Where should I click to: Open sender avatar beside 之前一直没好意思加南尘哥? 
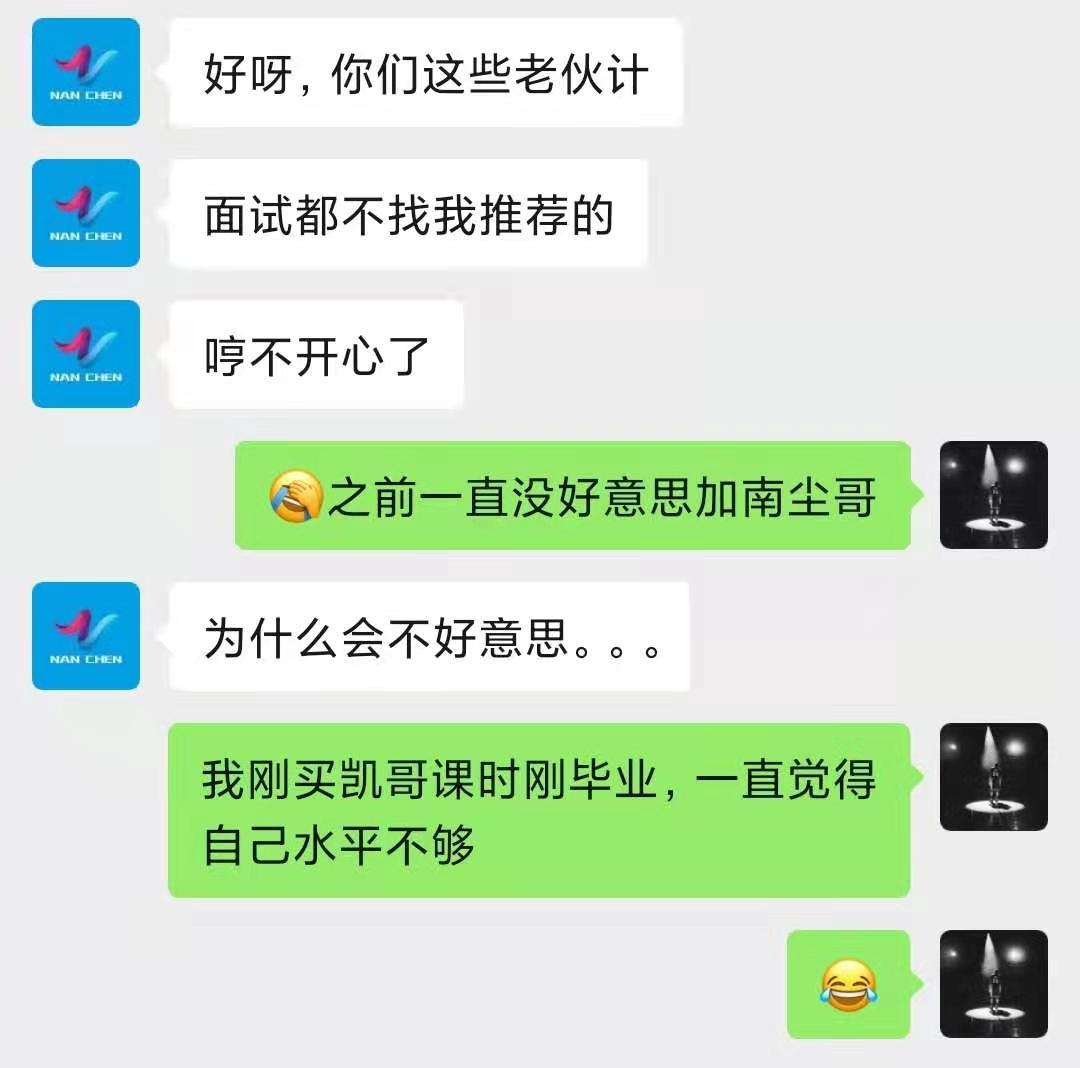coord(993,495)
